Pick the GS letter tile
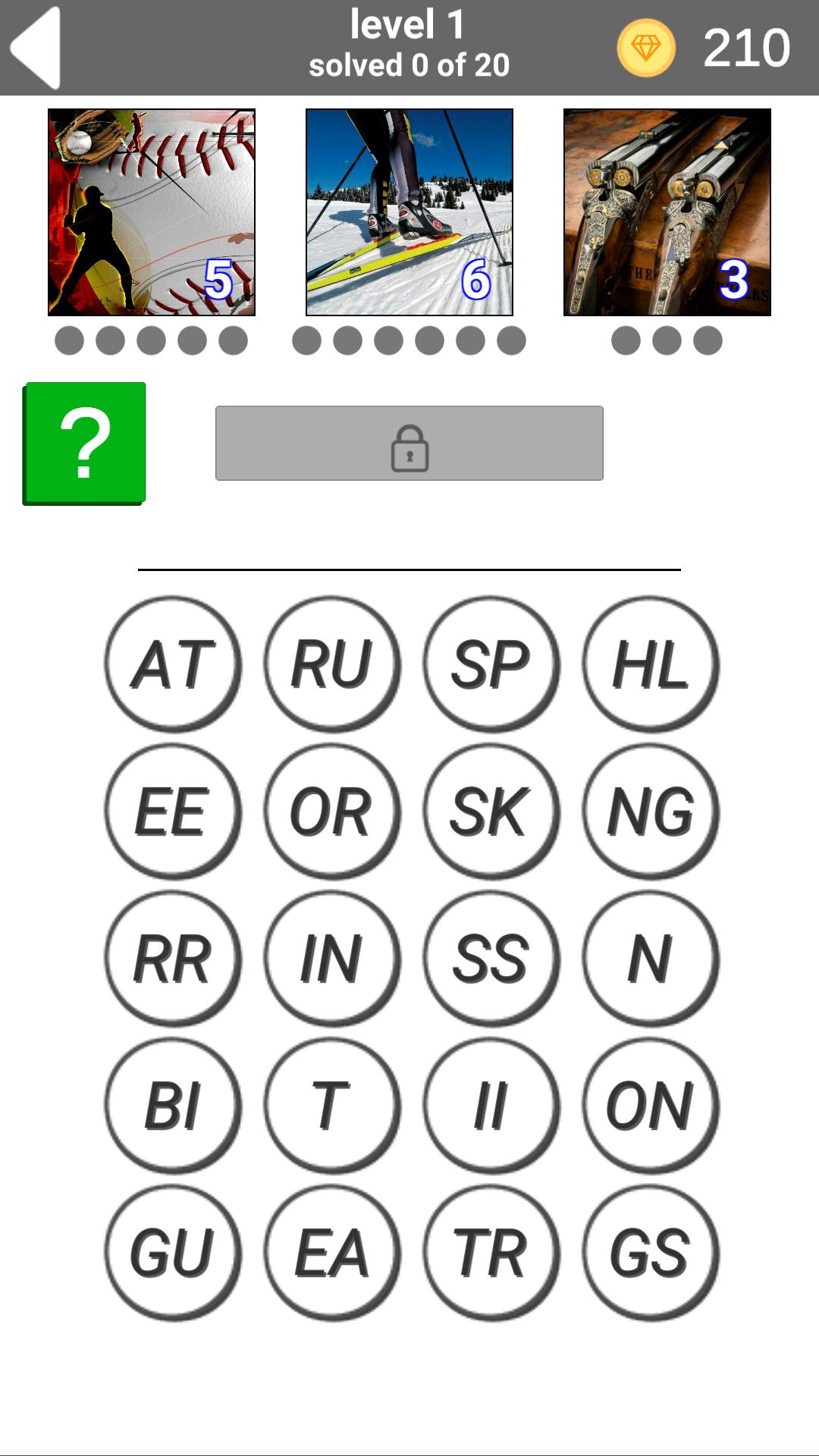This screenshot has height=1456, width=819. pyautogui.click(x=651, y=1253)
